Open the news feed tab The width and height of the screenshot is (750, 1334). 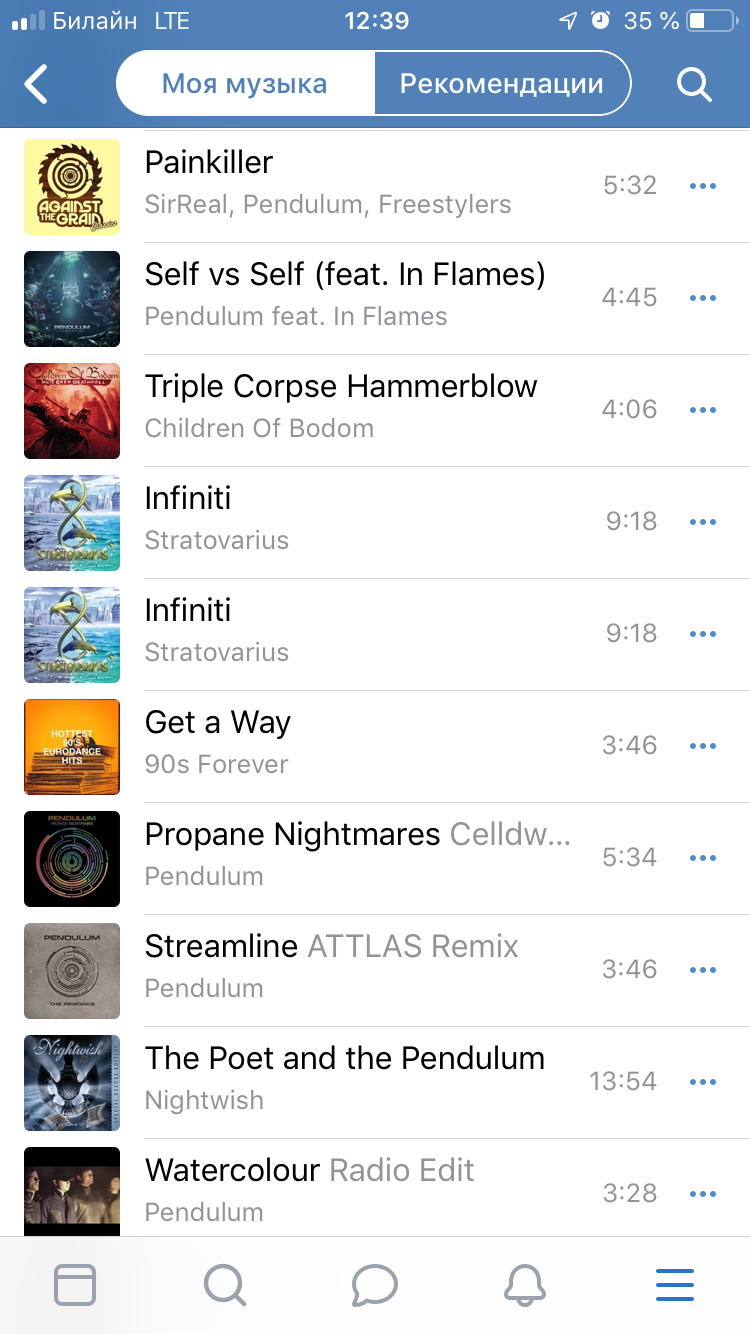click(x=75, y=1285)
